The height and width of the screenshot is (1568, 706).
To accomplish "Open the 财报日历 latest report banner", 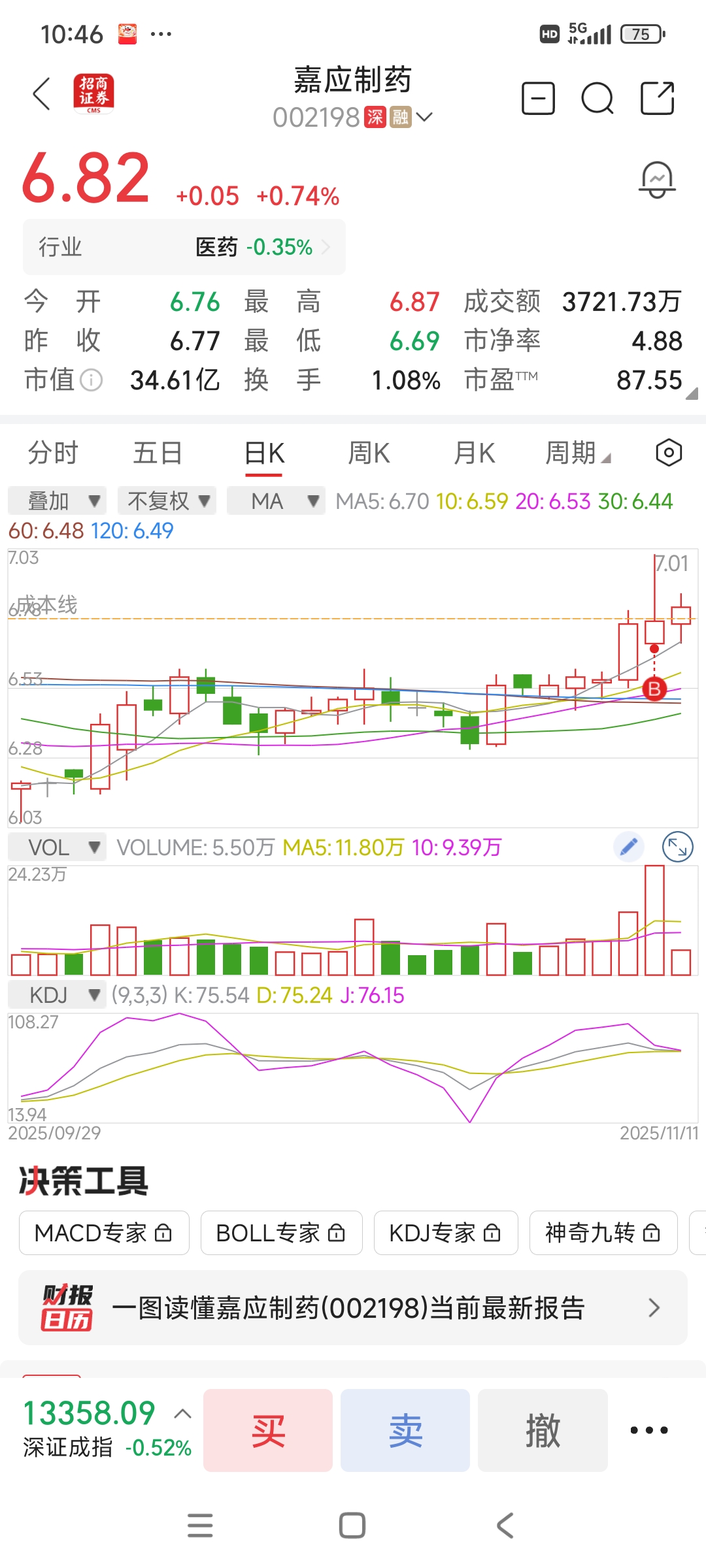I will point(353,1308).
